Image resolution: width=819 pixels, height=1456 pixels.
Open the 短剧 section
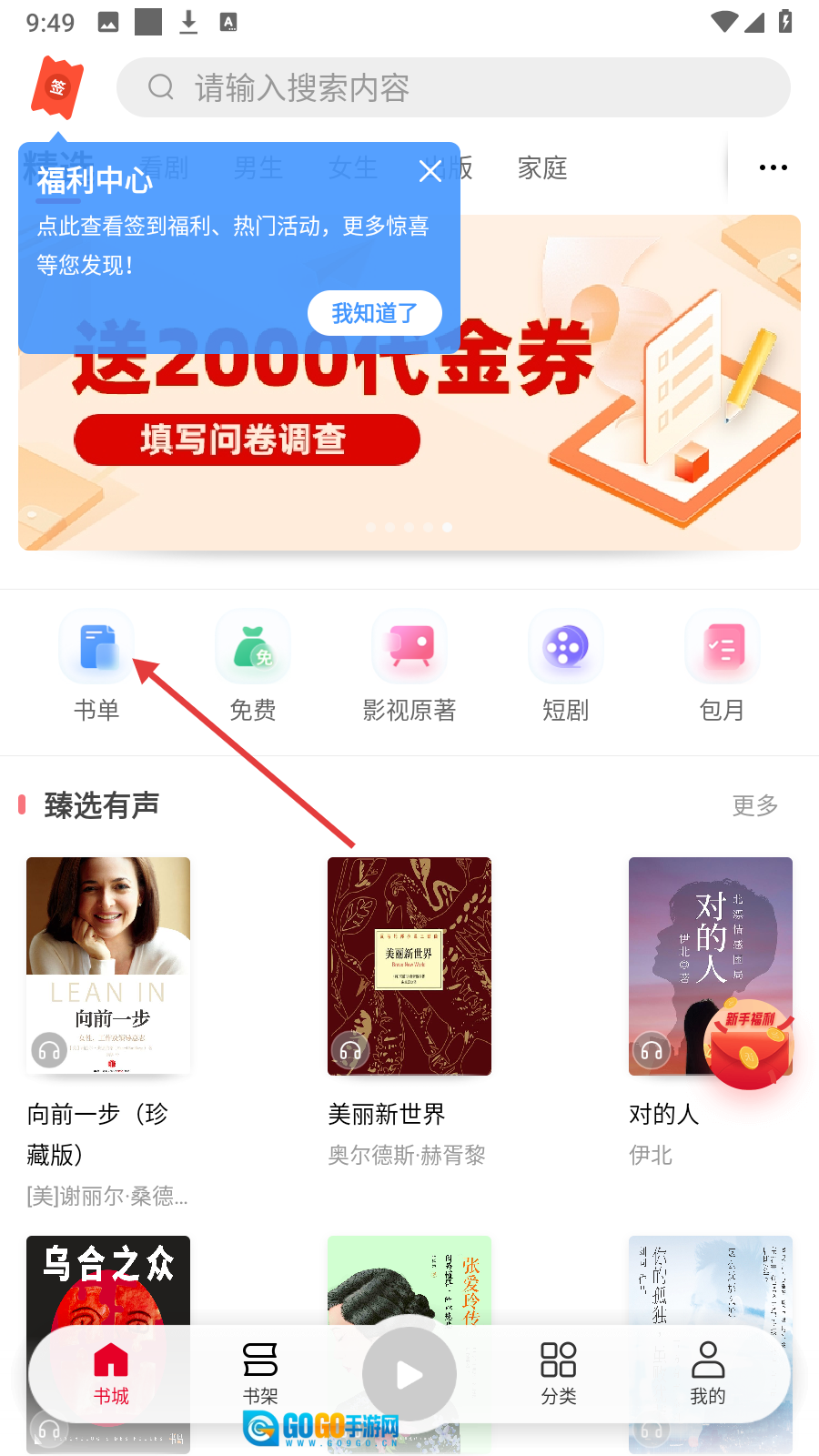point(566,666)
